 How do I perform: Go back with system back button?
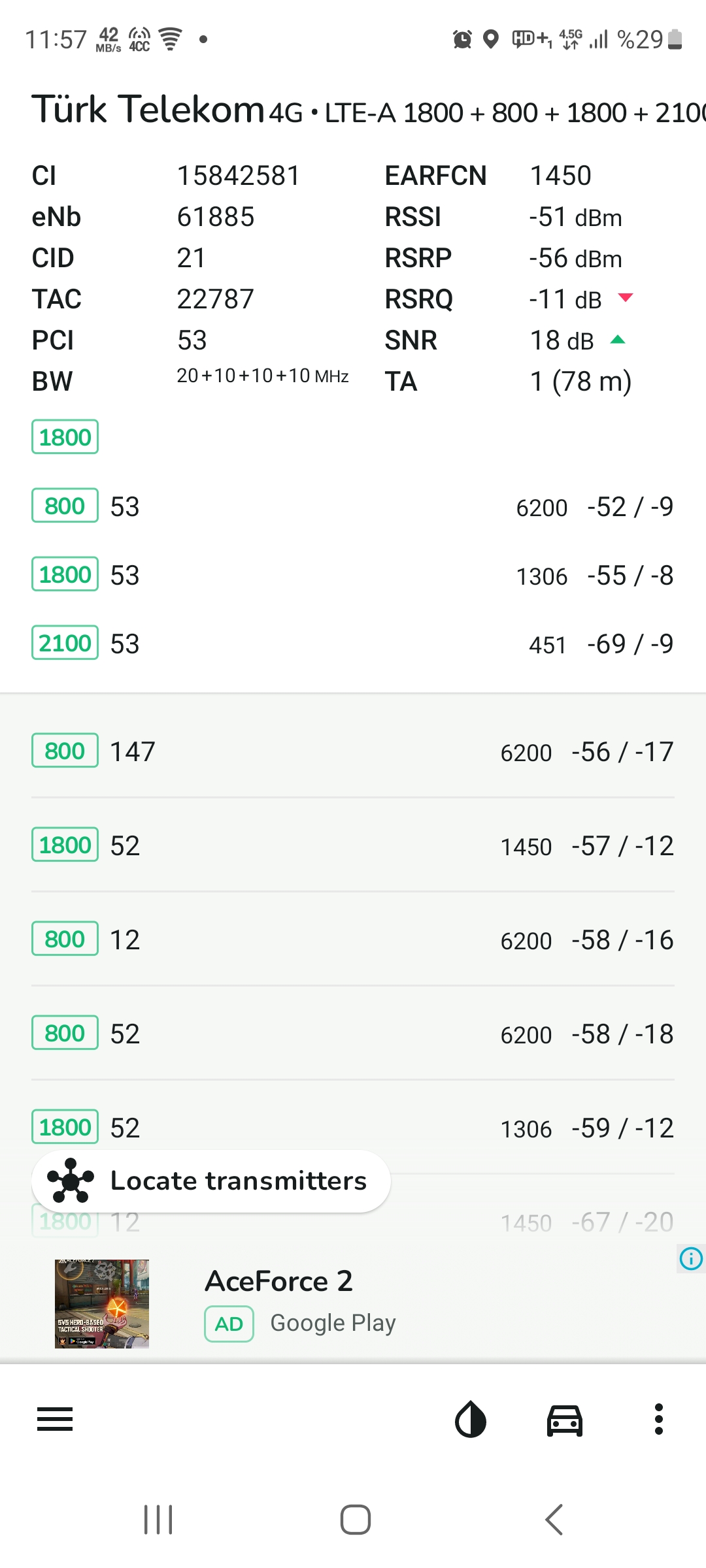tap(554, 1520)
